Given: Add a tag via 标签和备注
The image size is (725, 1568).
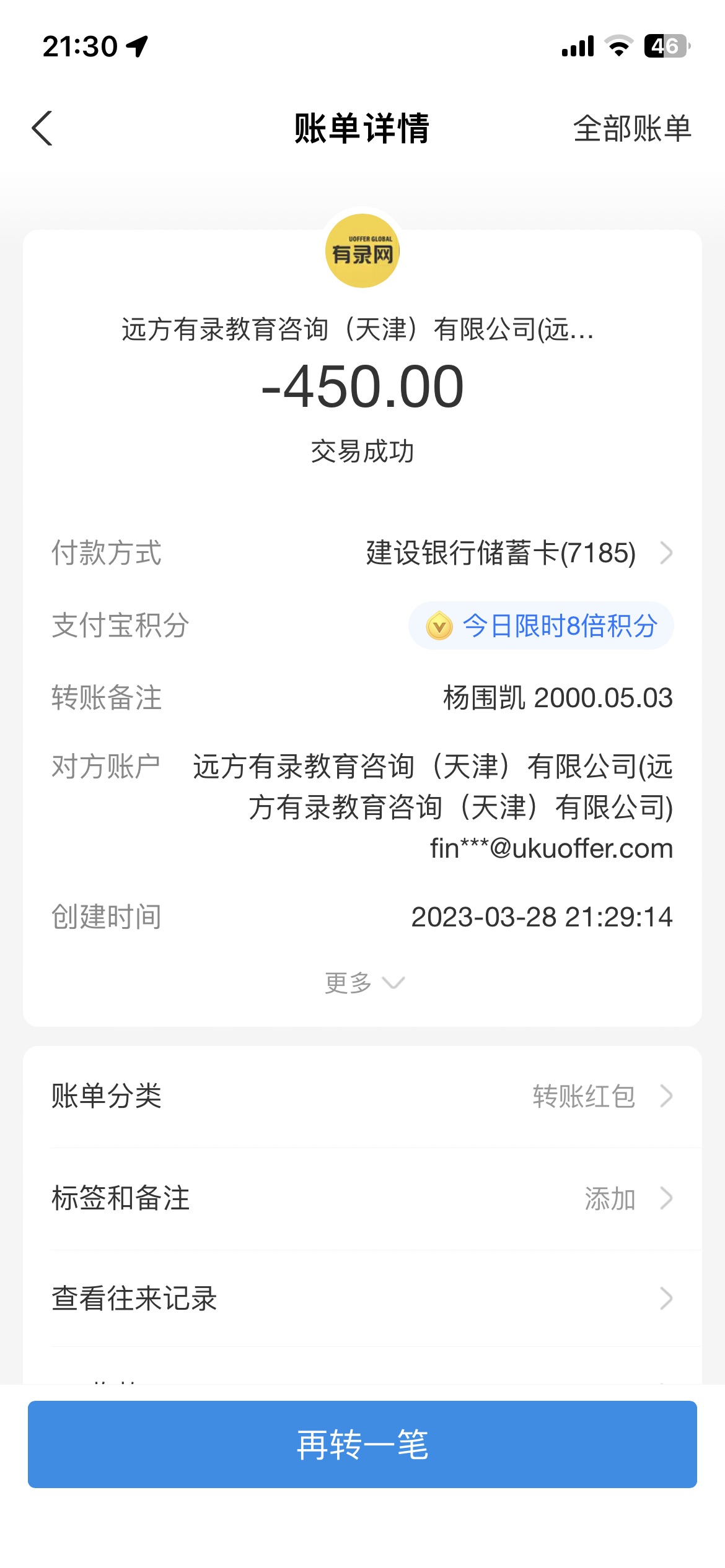Looking at the screenshot, I should 362,1198.
